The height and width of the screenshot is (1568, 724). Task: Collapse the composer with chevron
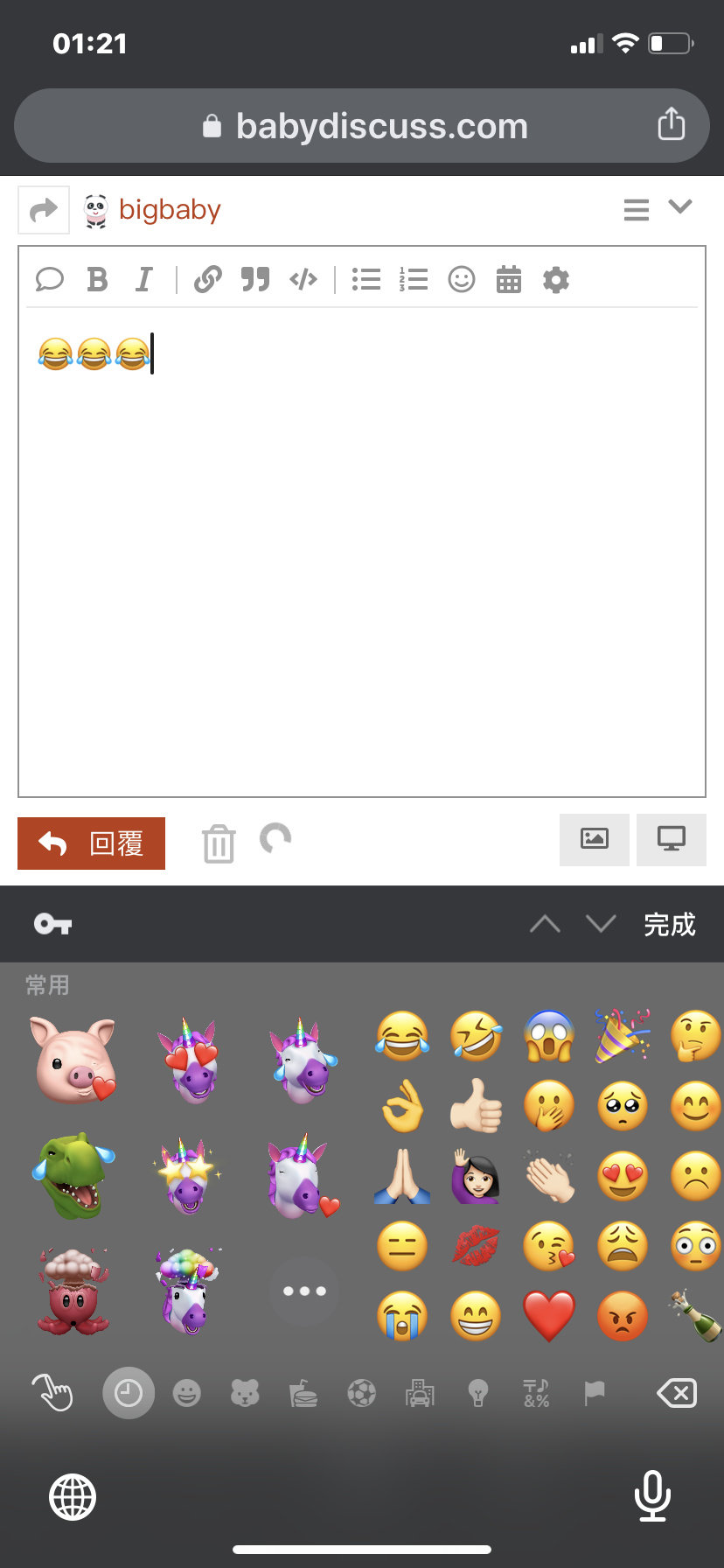click(680, 206)
